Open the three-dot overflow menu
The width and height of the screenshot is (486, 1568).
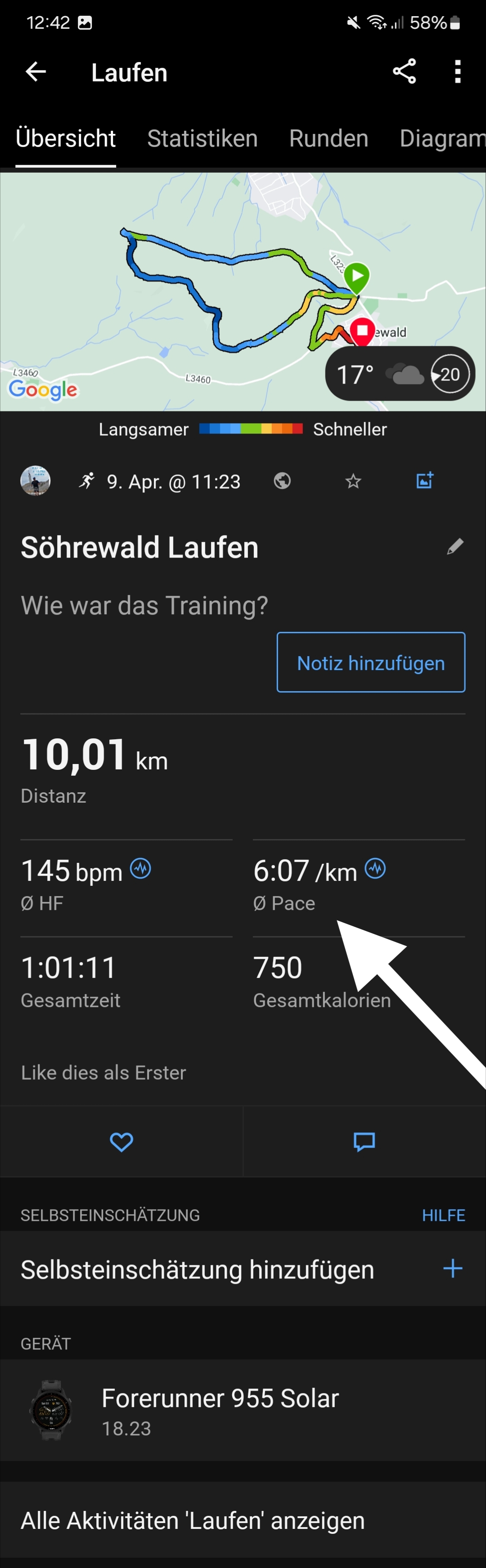coord(457,72)
